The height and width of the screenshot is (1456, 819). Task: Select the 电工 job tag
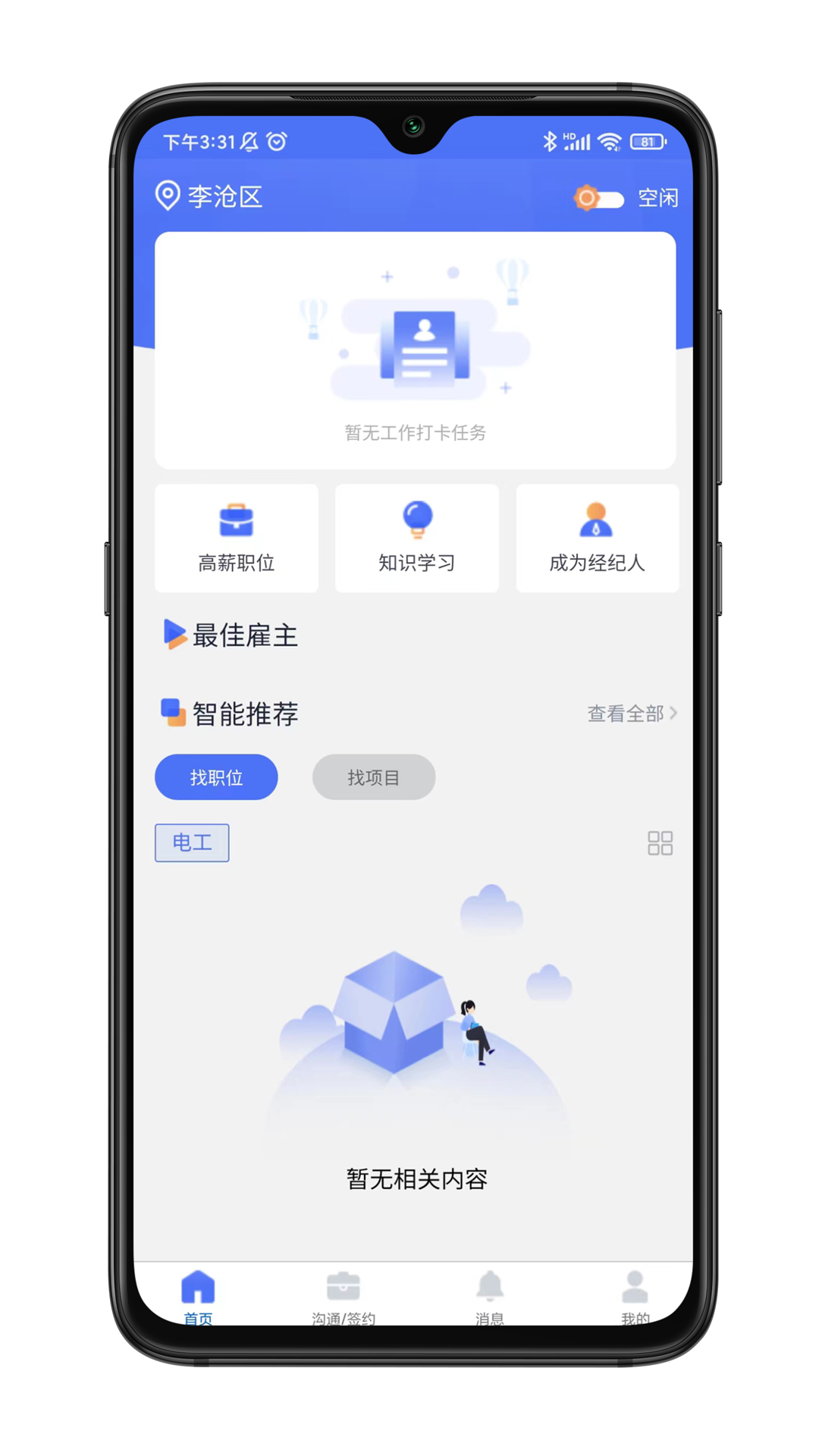pos(192,843)
